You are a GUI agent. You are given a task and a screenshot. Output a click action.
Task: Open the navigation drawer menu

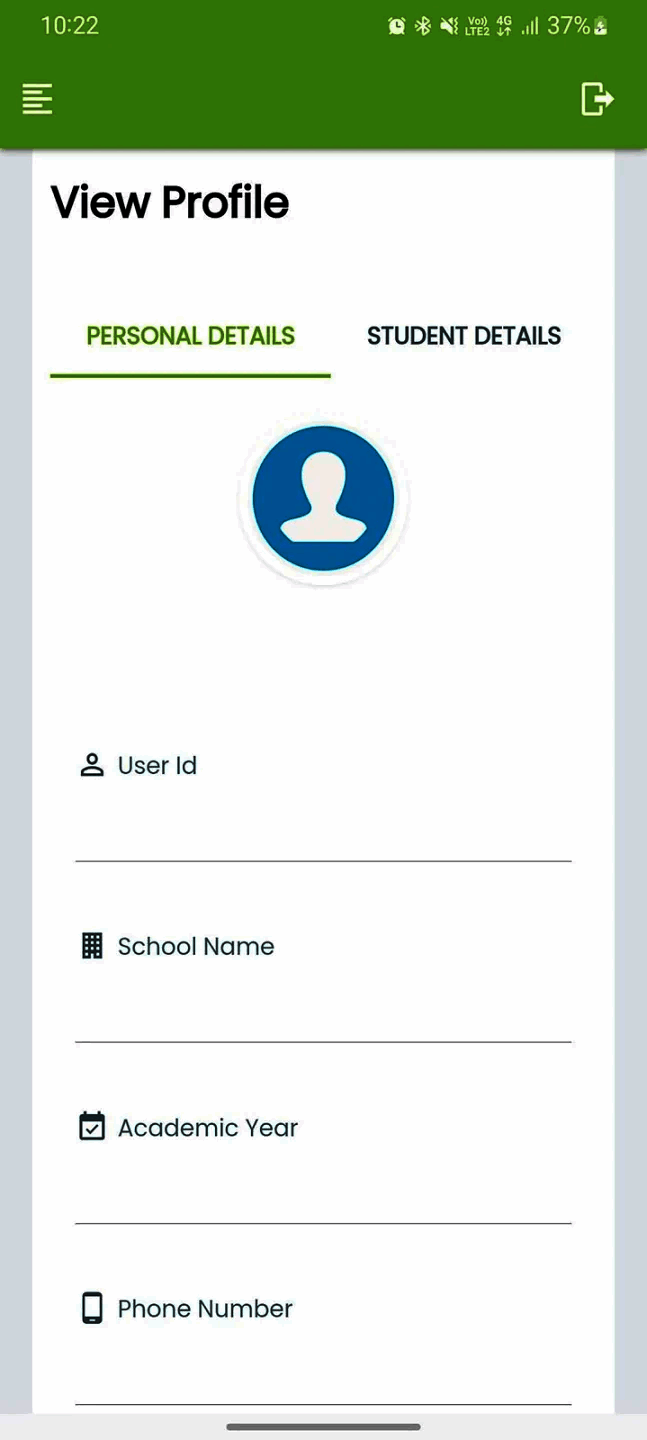pos(38,99)
